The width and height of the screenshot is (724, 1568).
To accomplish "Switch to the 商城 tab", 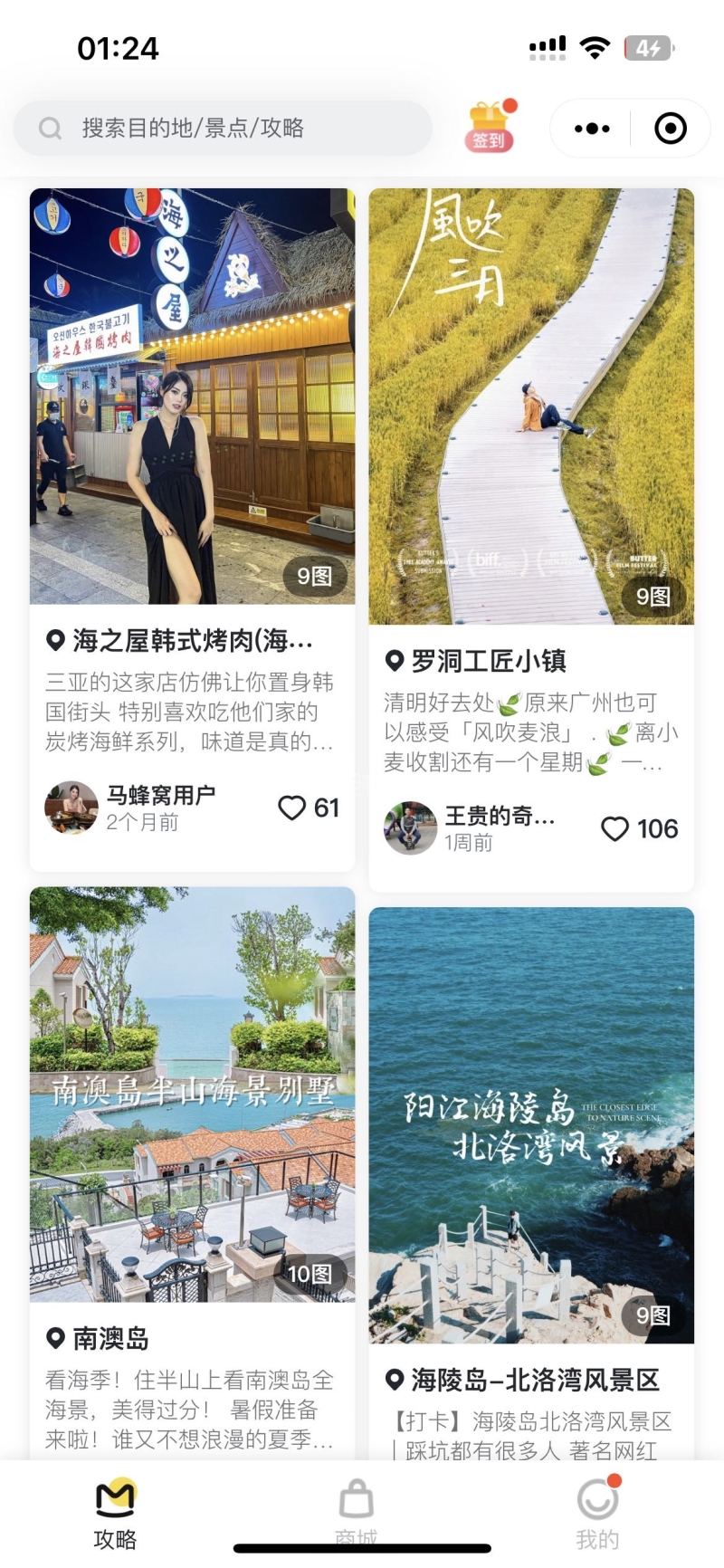I will 356,1512.
